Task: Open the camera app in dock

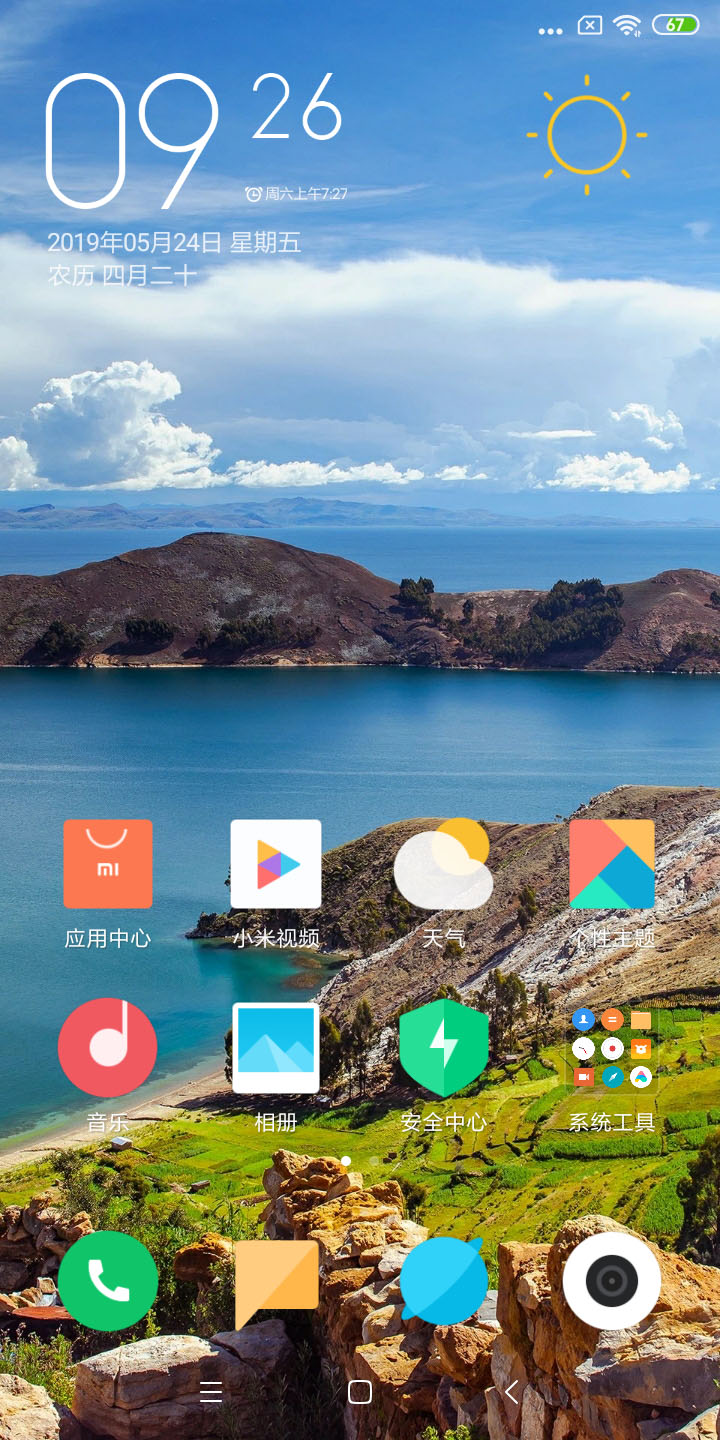Action: 611,1280
